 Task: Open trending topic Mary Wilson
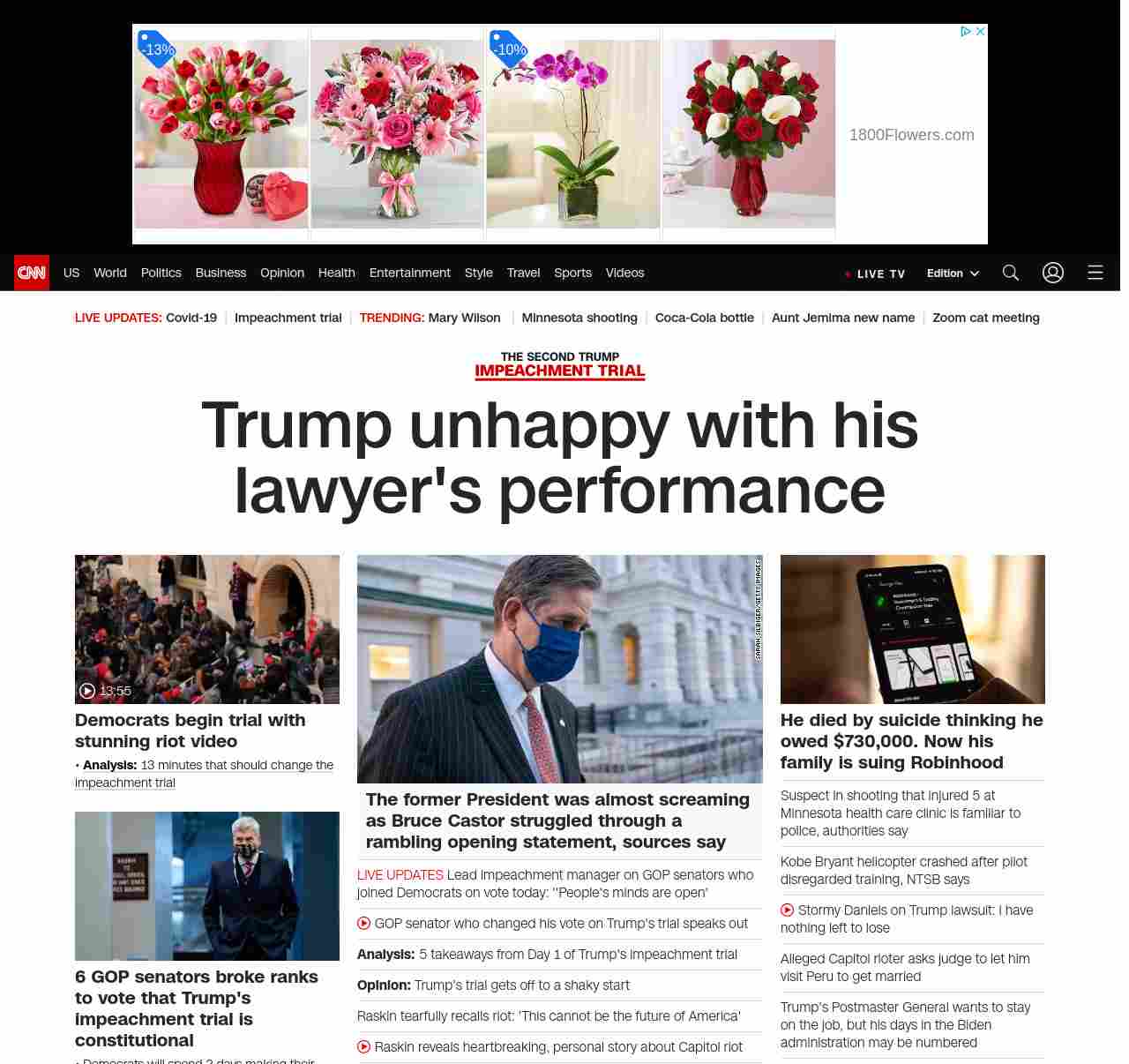point(464,318)
